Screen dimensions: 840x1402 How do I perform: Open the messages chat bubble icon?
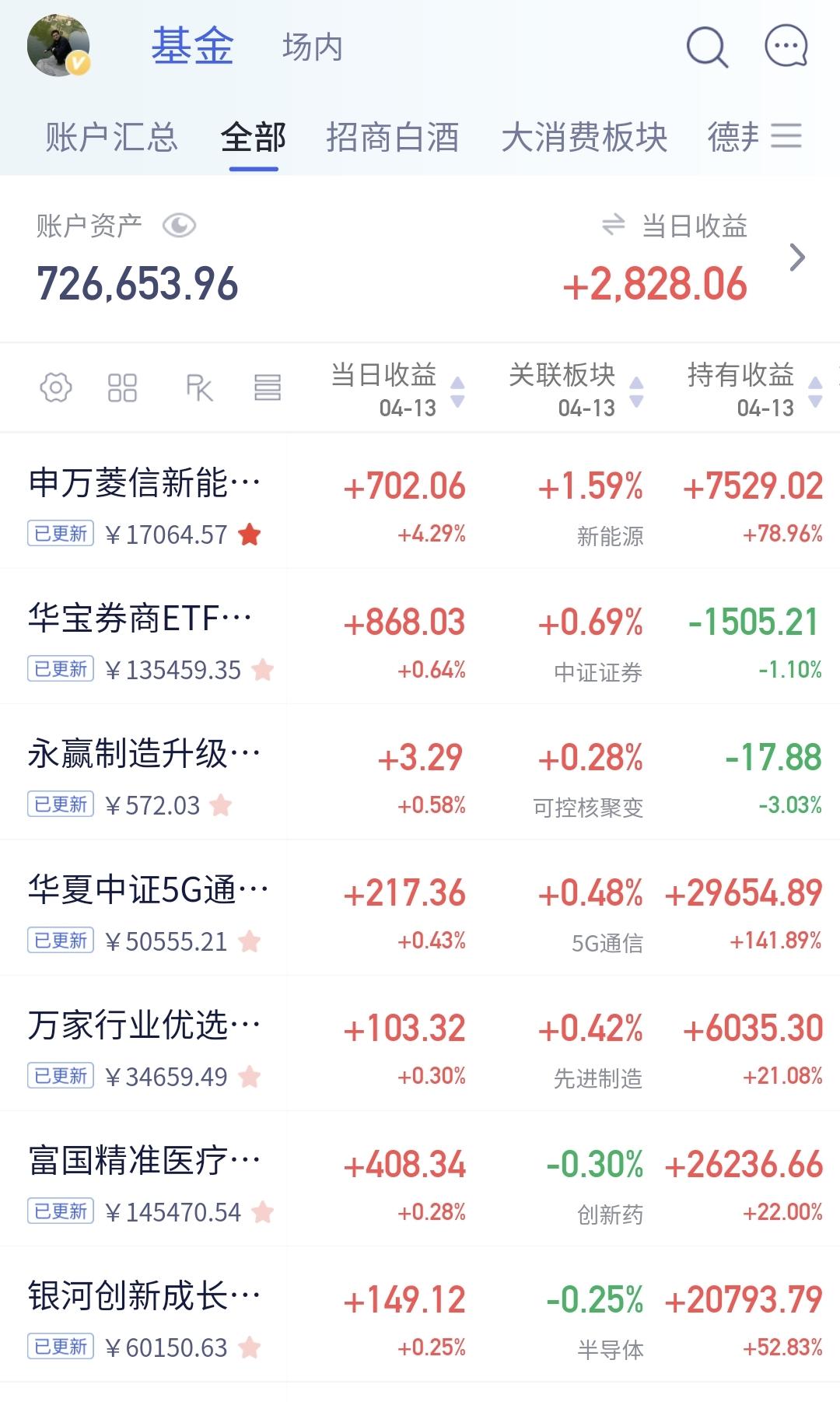click(x=786, y=47)
